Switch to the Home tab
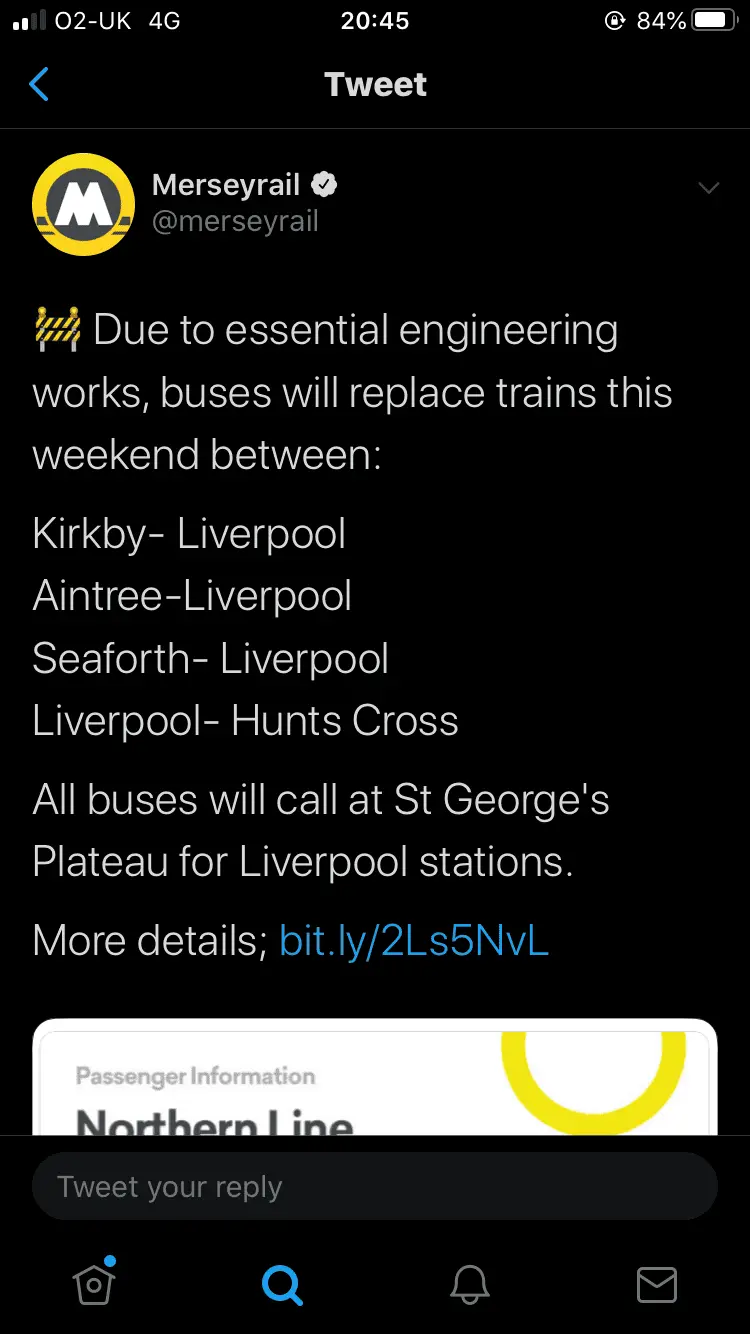The width and height of the screenshot is (750, 1334). [x=94, y=1284]
